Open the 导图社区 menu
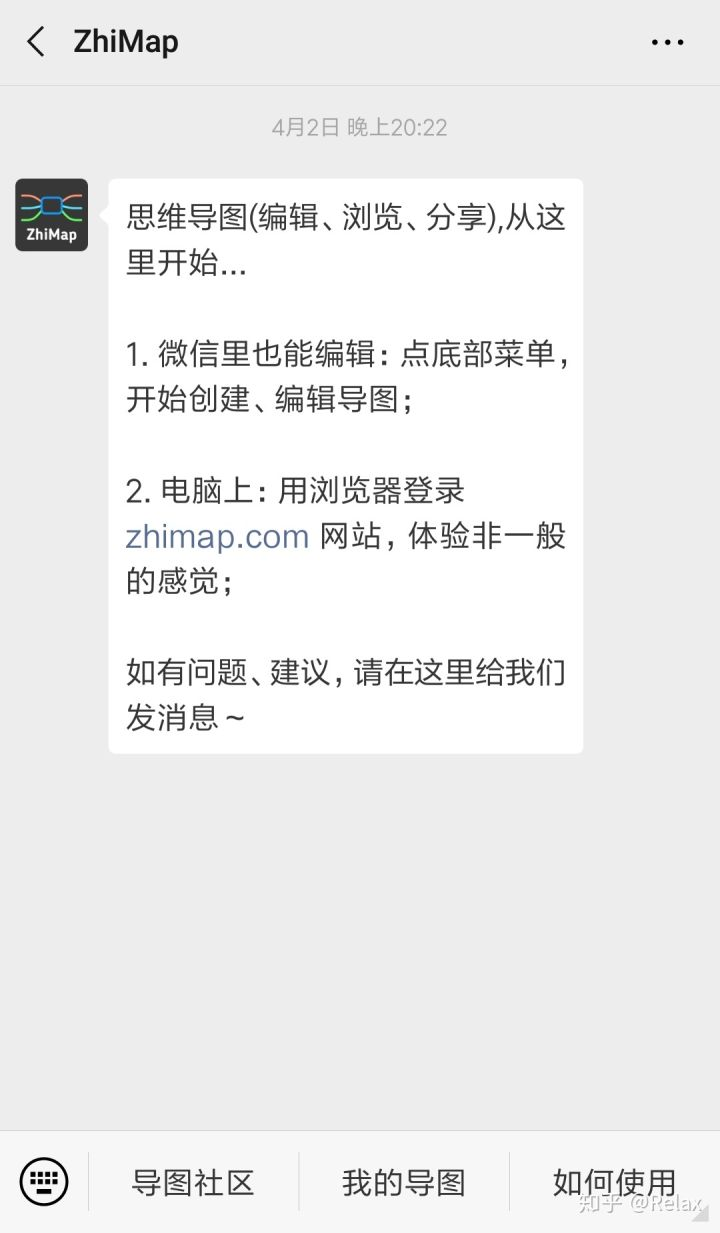 [193, 1183]
